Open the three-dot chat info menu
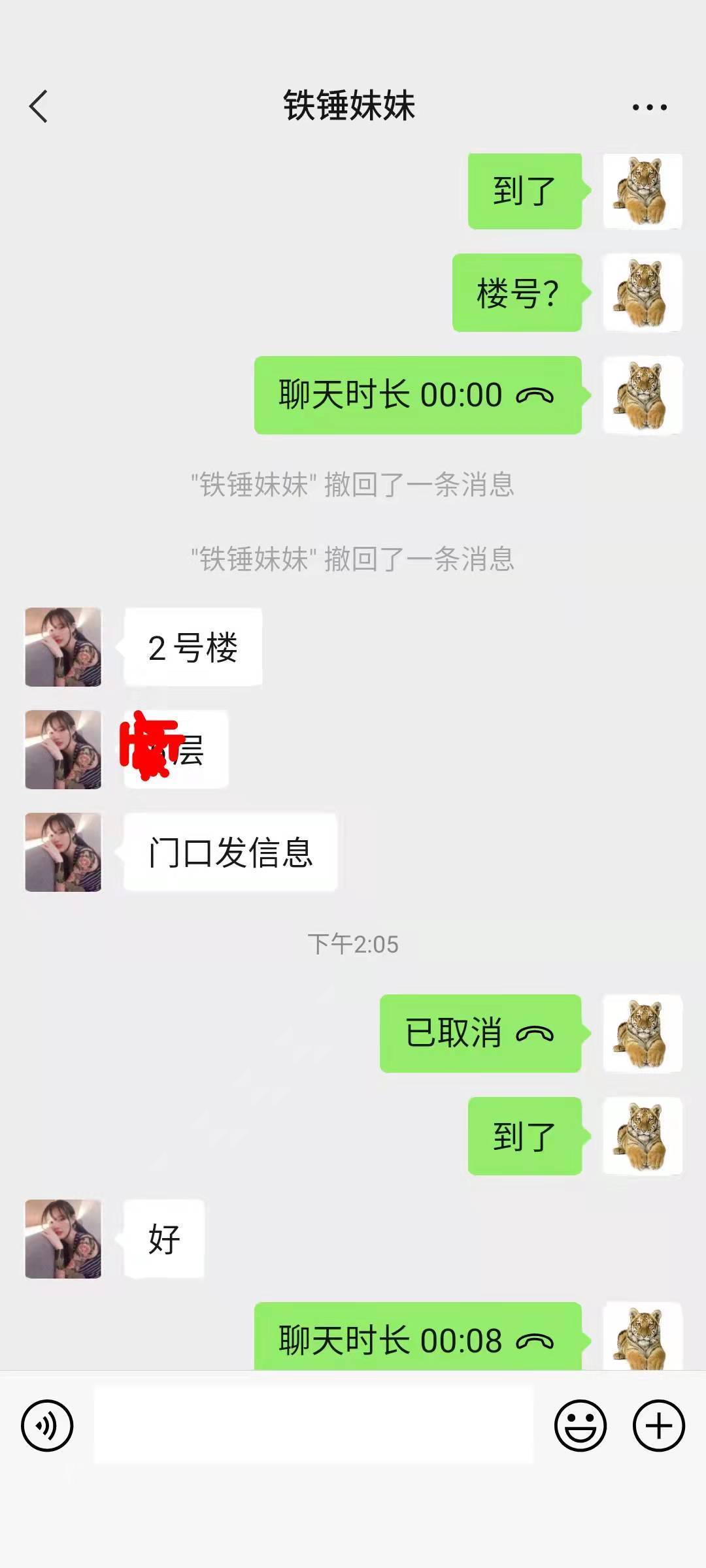706x1568 pixels. [649, 107]
